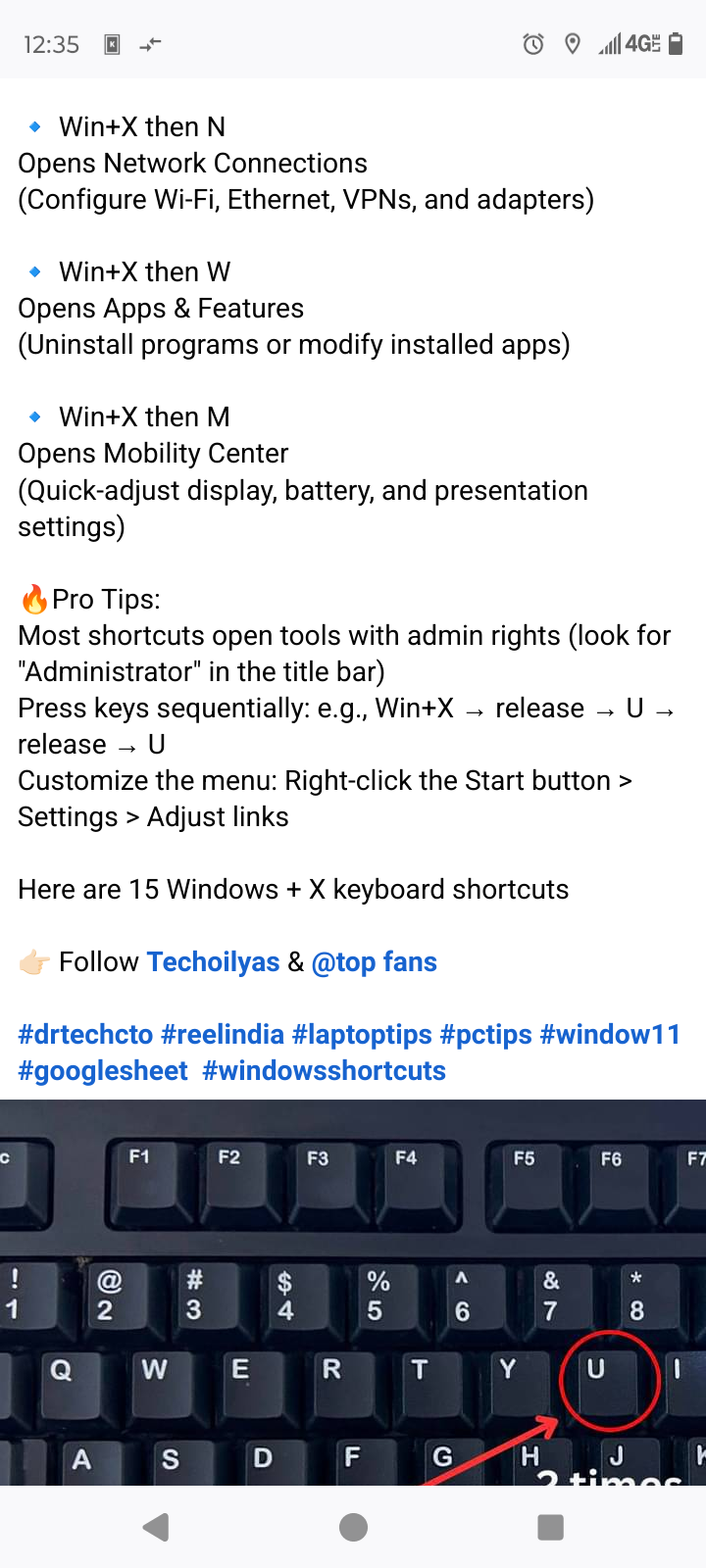Open the @top fans mention
The height and width of the screenshot is (1568, 706).
point(374,962)
